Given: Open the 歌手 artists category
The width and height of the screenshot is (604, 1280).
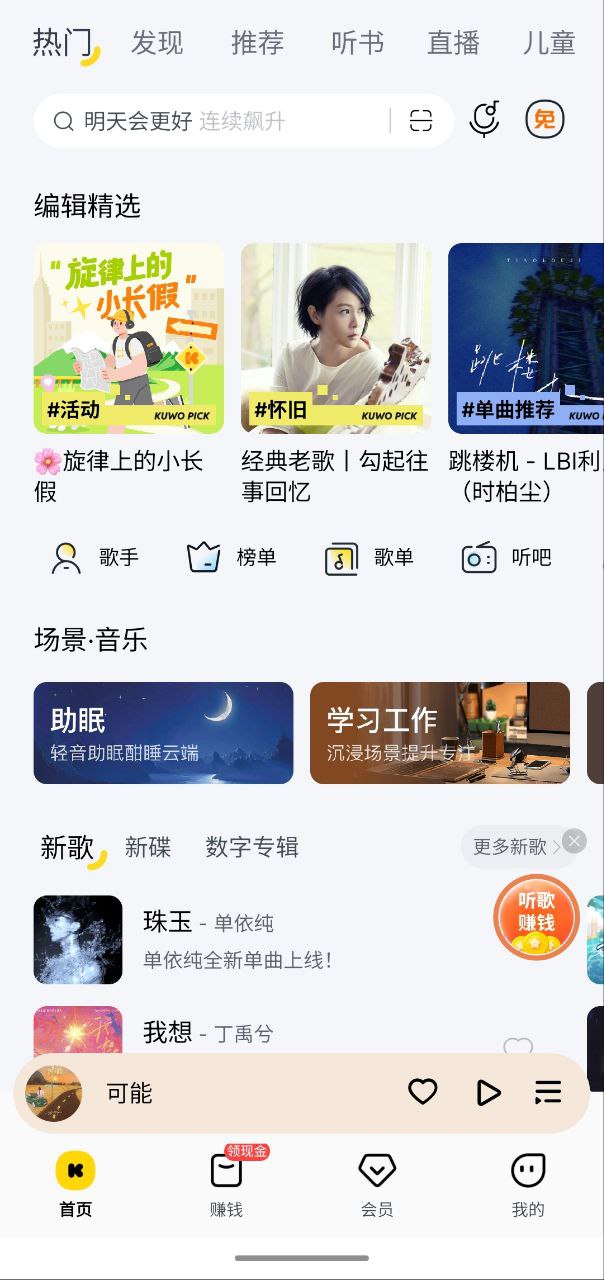Looking at the screenshot, I should click(95, 557).
